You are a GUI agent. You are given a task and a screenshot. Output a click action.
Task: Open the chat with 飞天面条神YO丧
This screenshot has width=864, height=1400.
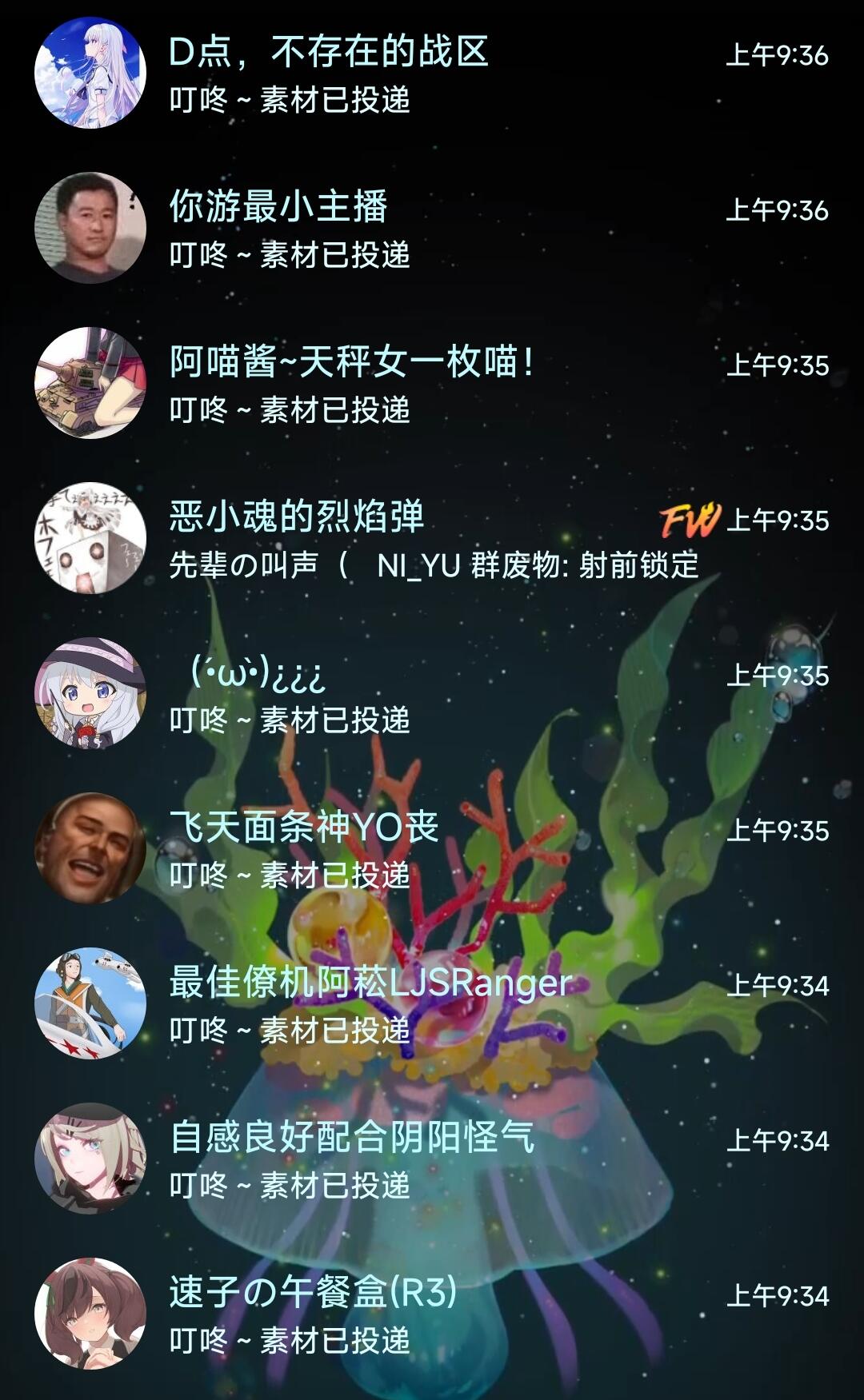432,848
